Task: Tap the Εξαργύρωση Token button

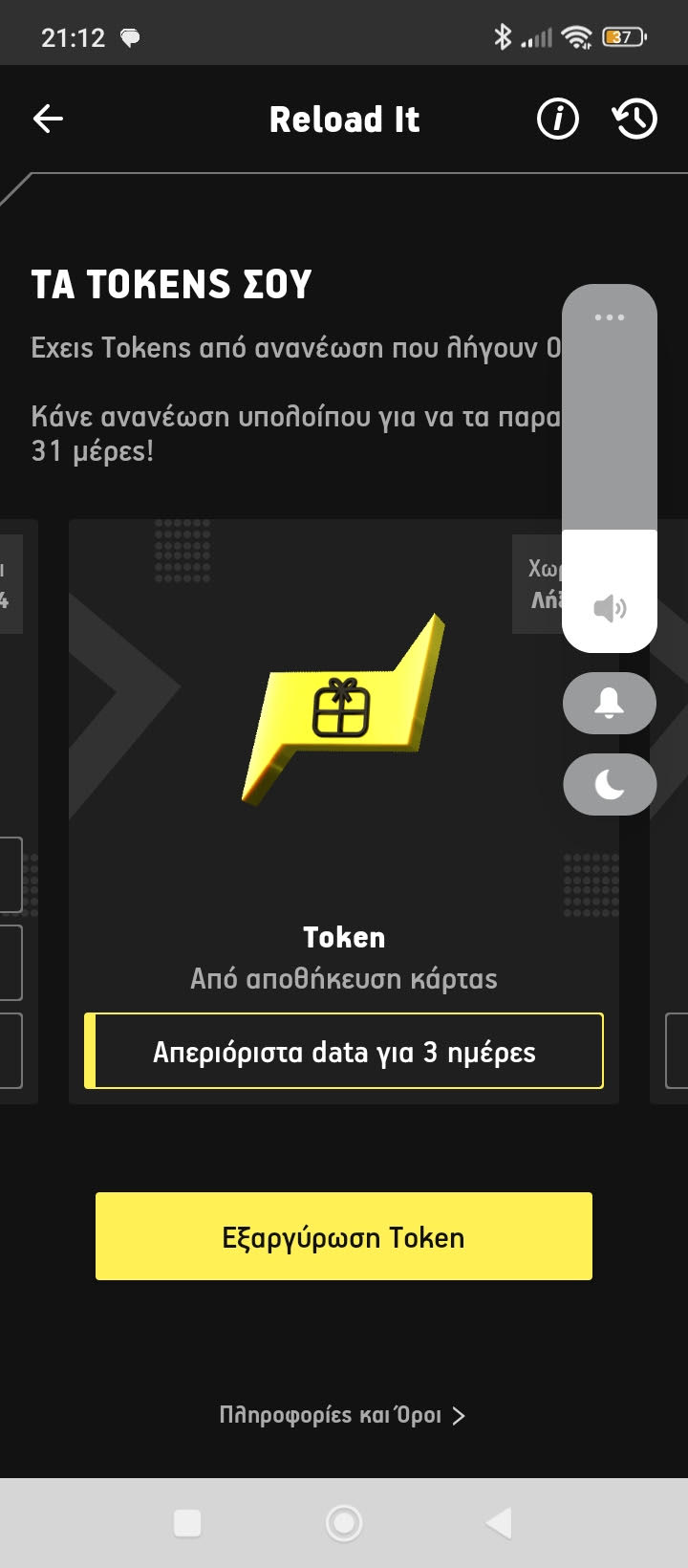Action: coord(344,1236)
